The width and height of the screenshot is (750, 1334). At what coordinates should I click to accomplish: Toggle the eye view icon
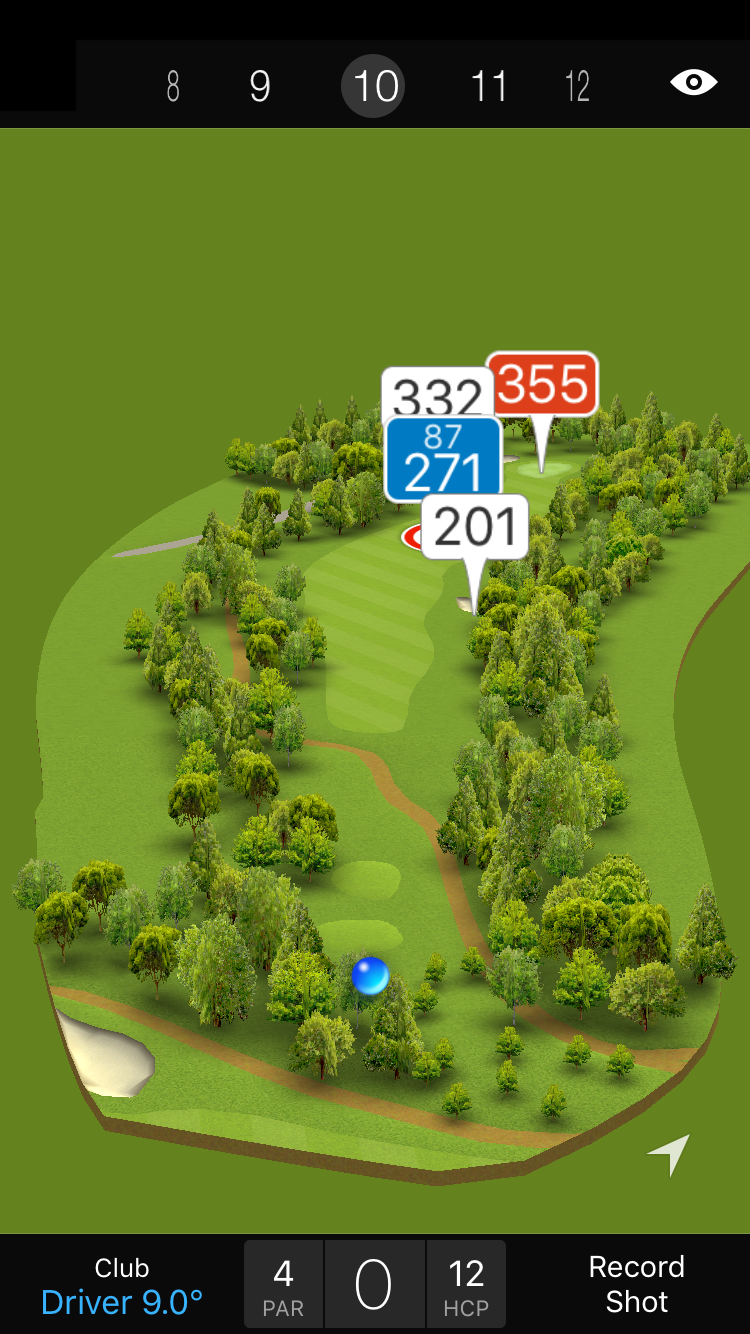(x=693, y=82)
